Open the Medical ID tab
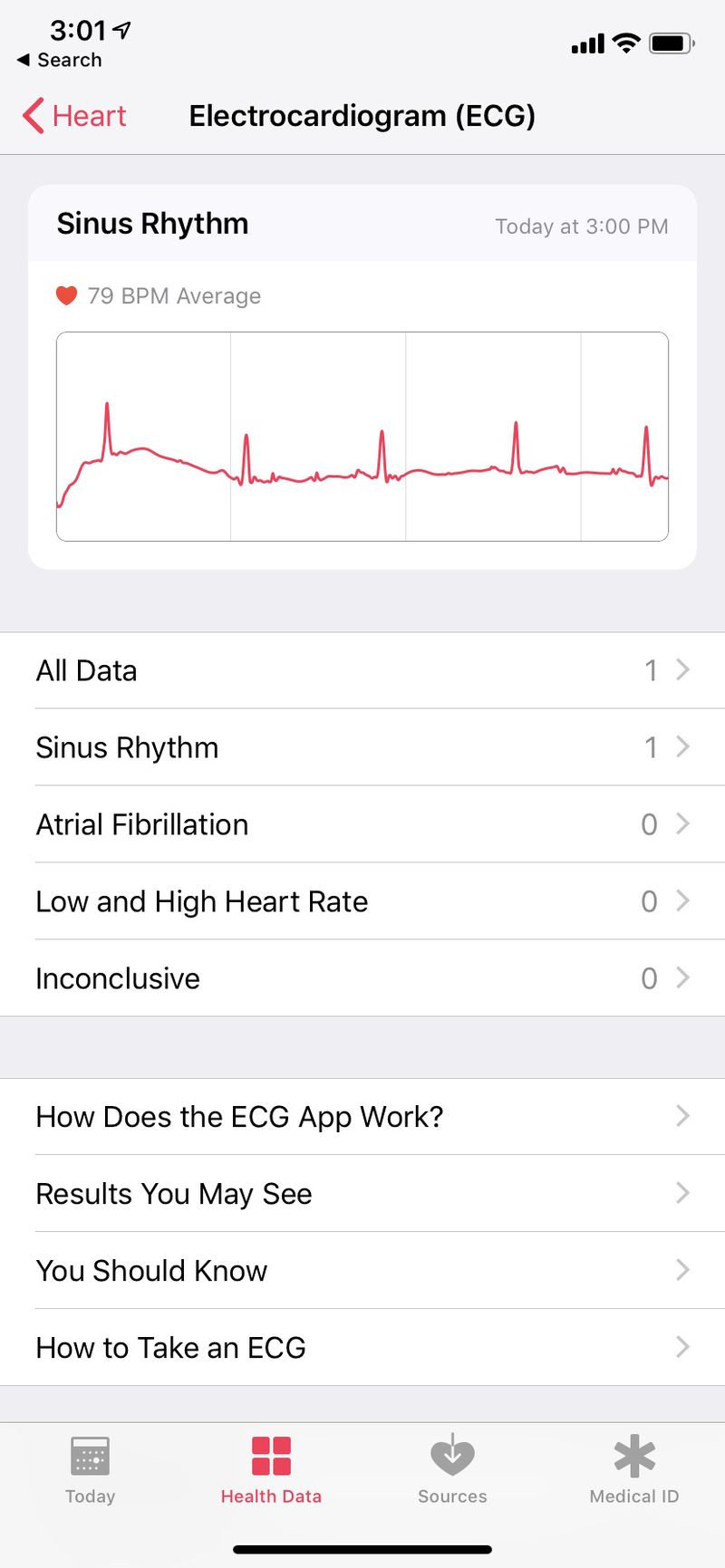The height and width of the screenshot is (1568, 725). (633, 1469)
